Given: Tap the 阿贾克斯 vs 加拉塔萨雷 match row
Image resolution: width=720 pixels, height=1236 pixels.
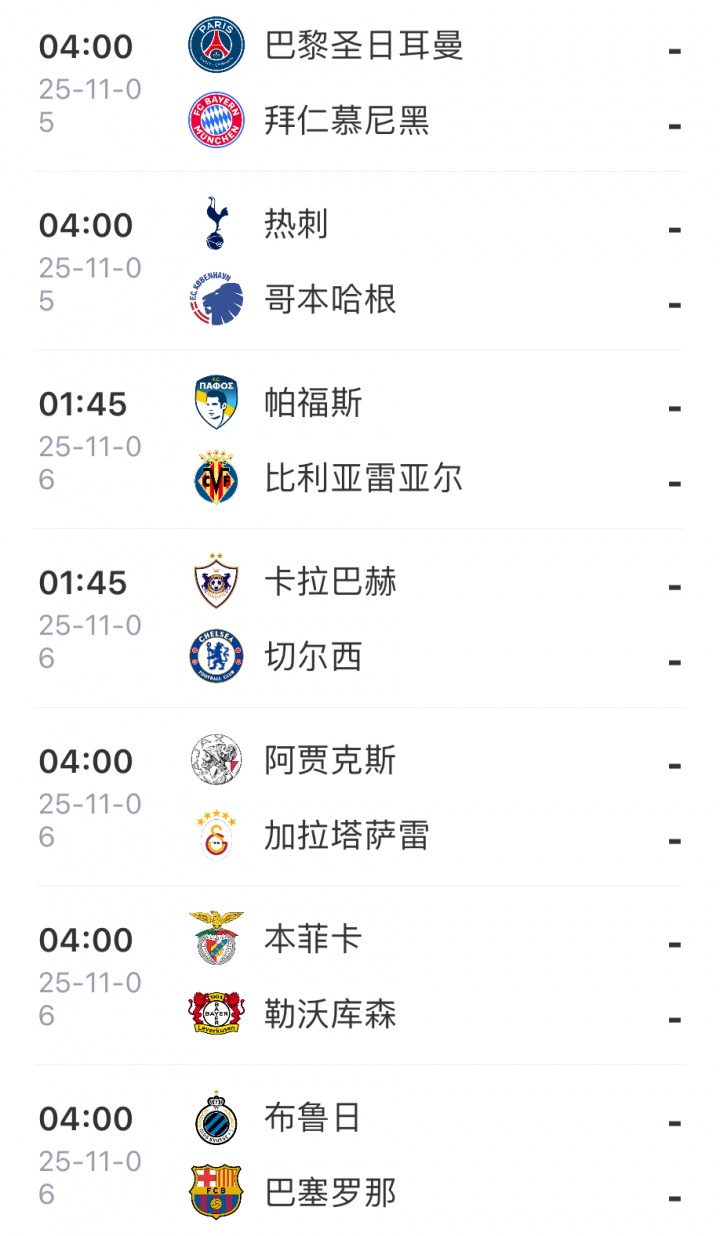Looking at the screenshot, I should [x=360, y=799].
